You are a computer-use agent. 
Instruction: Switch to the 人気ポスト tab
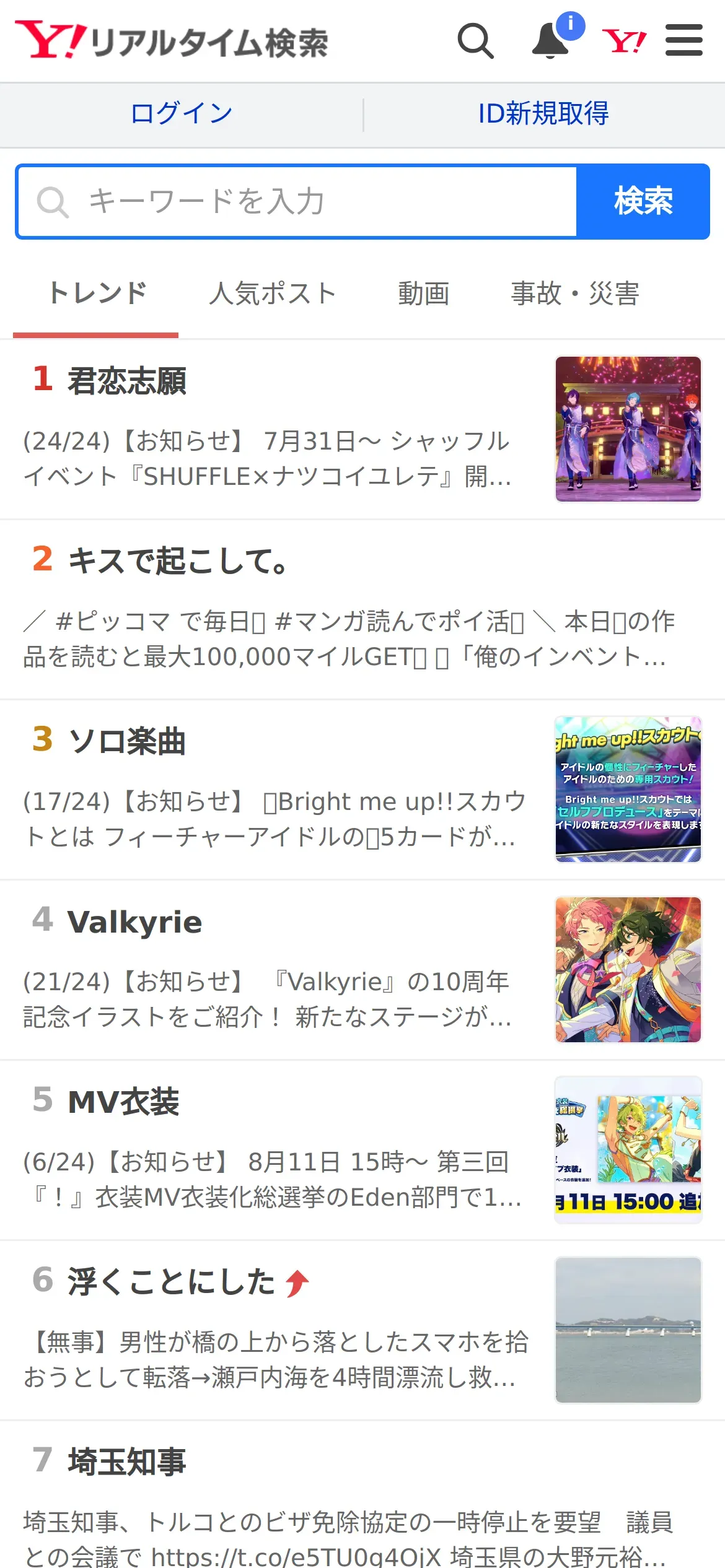tap(273, 294)
